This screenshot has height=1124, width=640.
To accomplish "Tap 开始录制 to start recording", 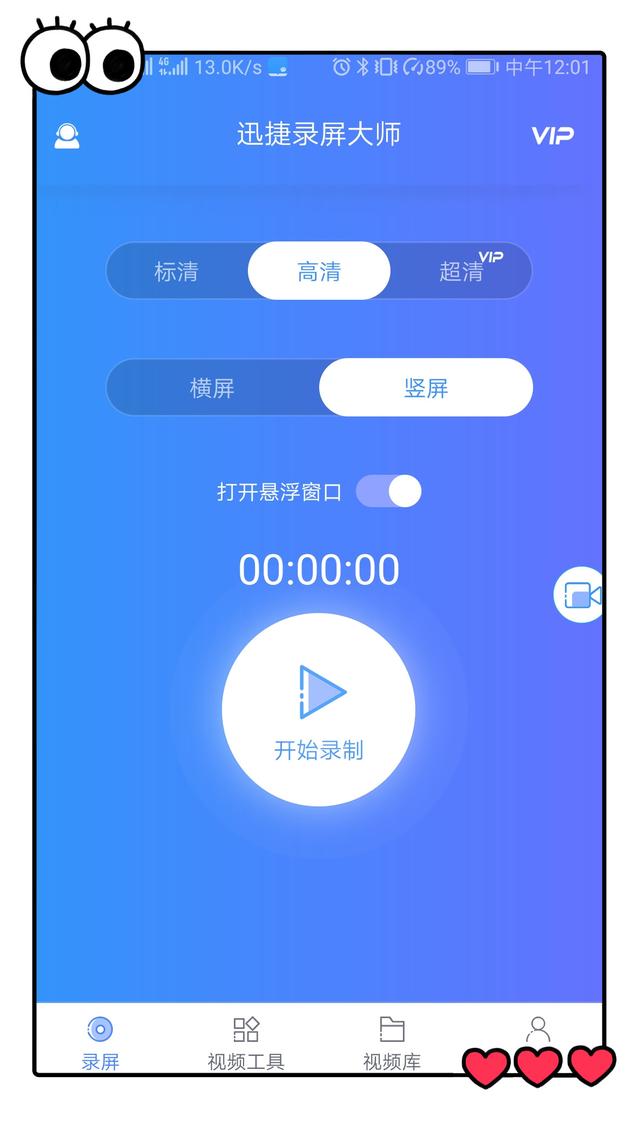I will click(x=319, y=710).
